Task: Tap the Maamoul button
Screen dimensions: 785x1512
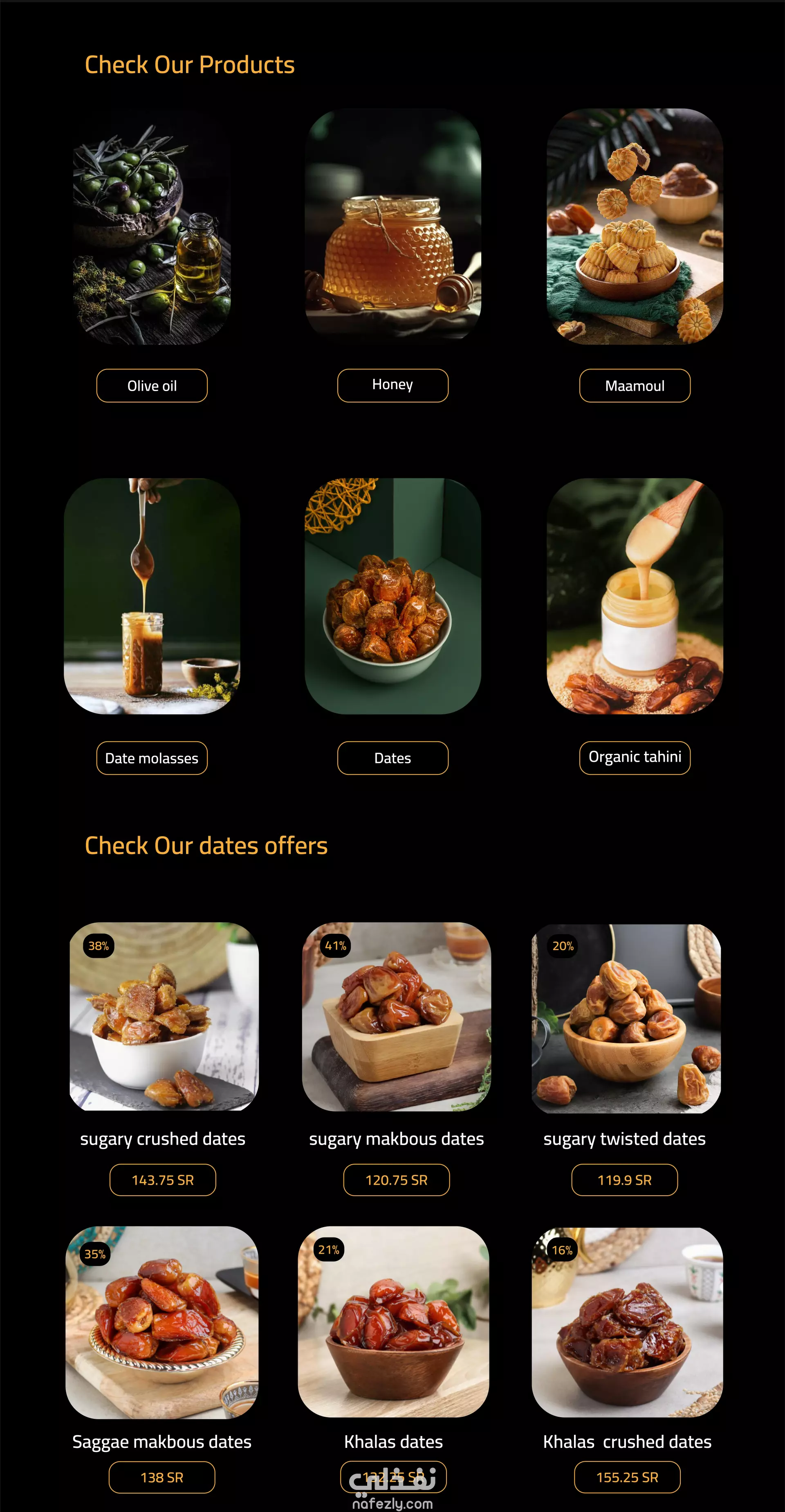Action: click(x=635, y=386)
